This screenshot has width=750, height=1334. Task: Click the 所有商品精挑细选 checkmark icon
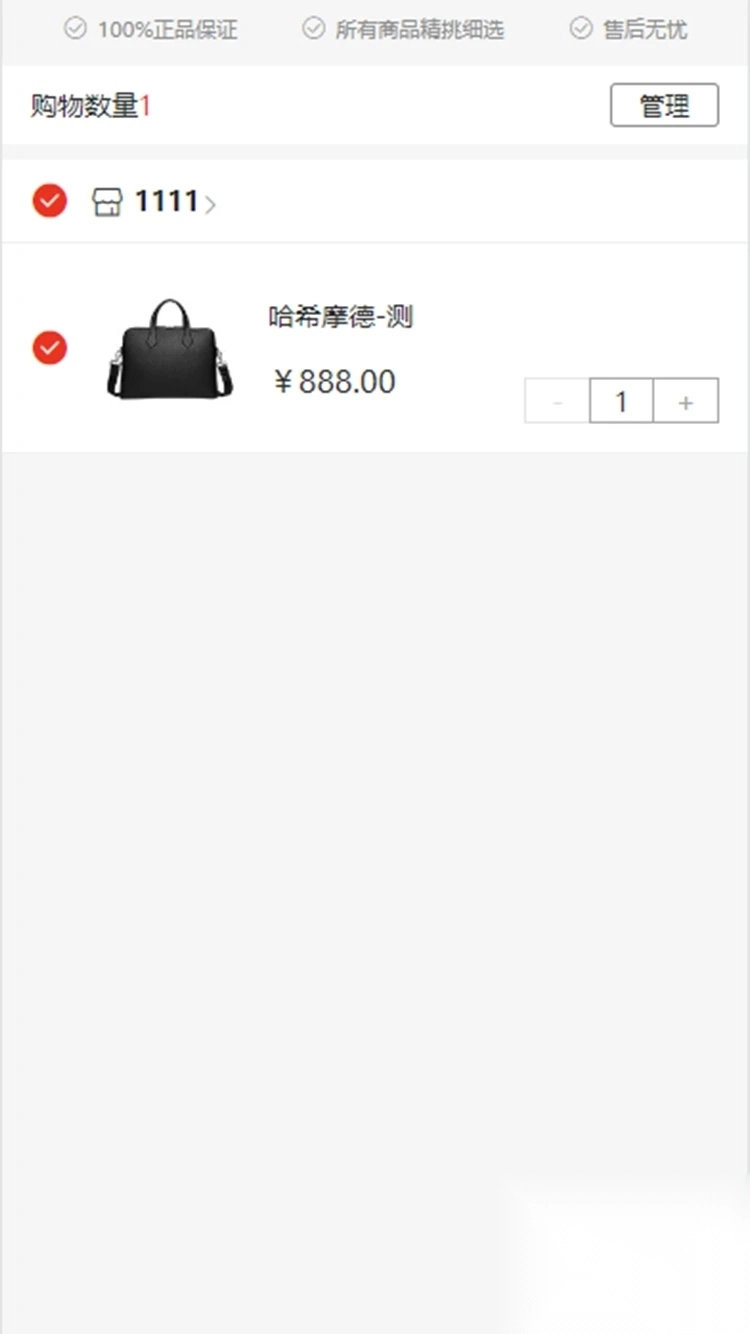tap(314, 29)
